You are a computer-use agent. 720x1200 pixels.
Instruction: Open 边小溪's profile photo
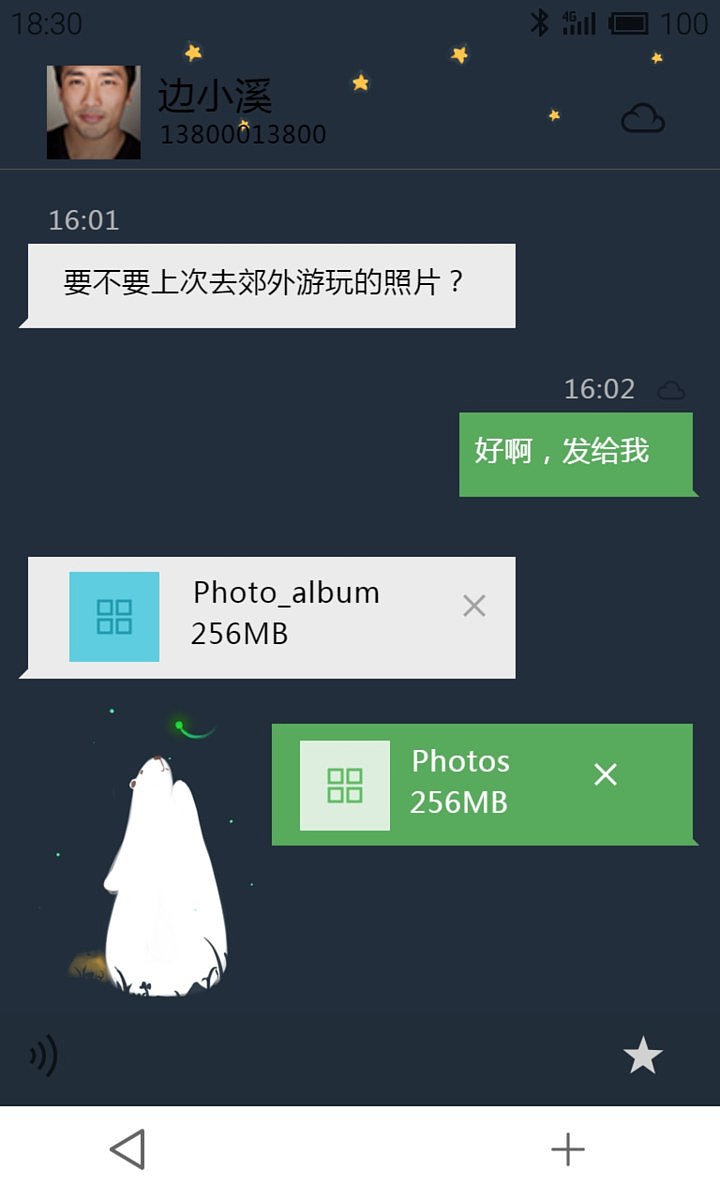pyautogui.click(x=93, y=112)
